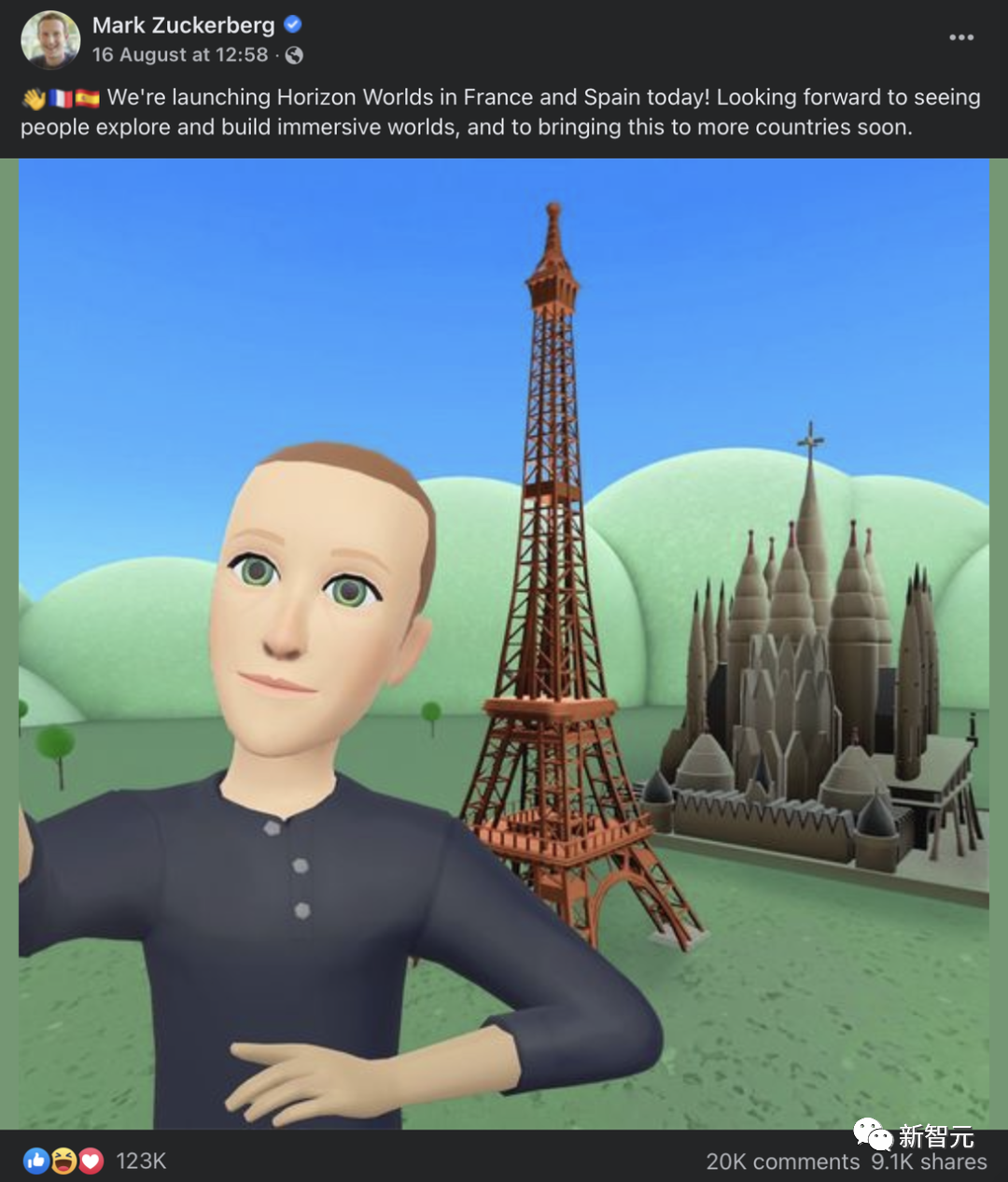View the 9.1K shares

click(929, 1161)
